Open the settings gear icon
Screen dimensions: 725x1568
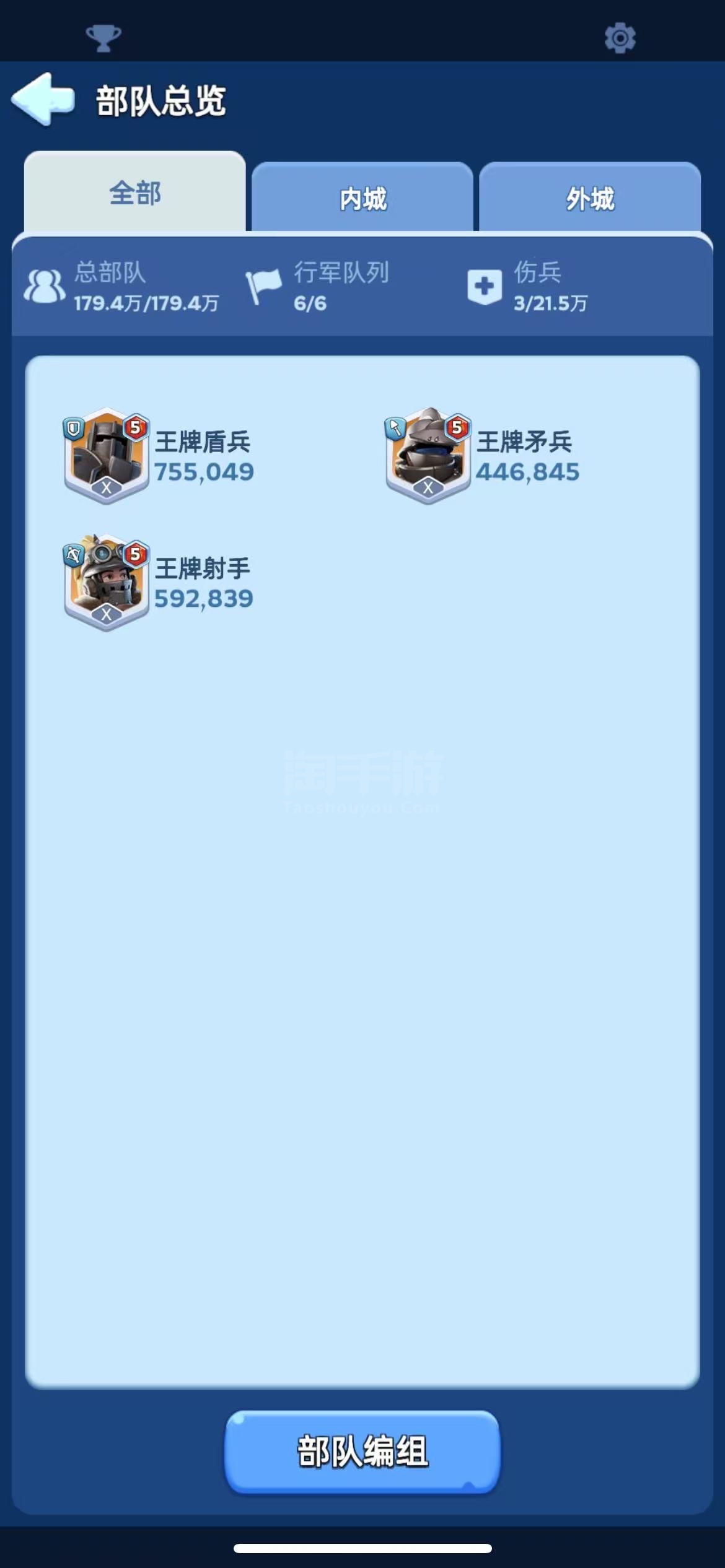[x=620, y=38]
